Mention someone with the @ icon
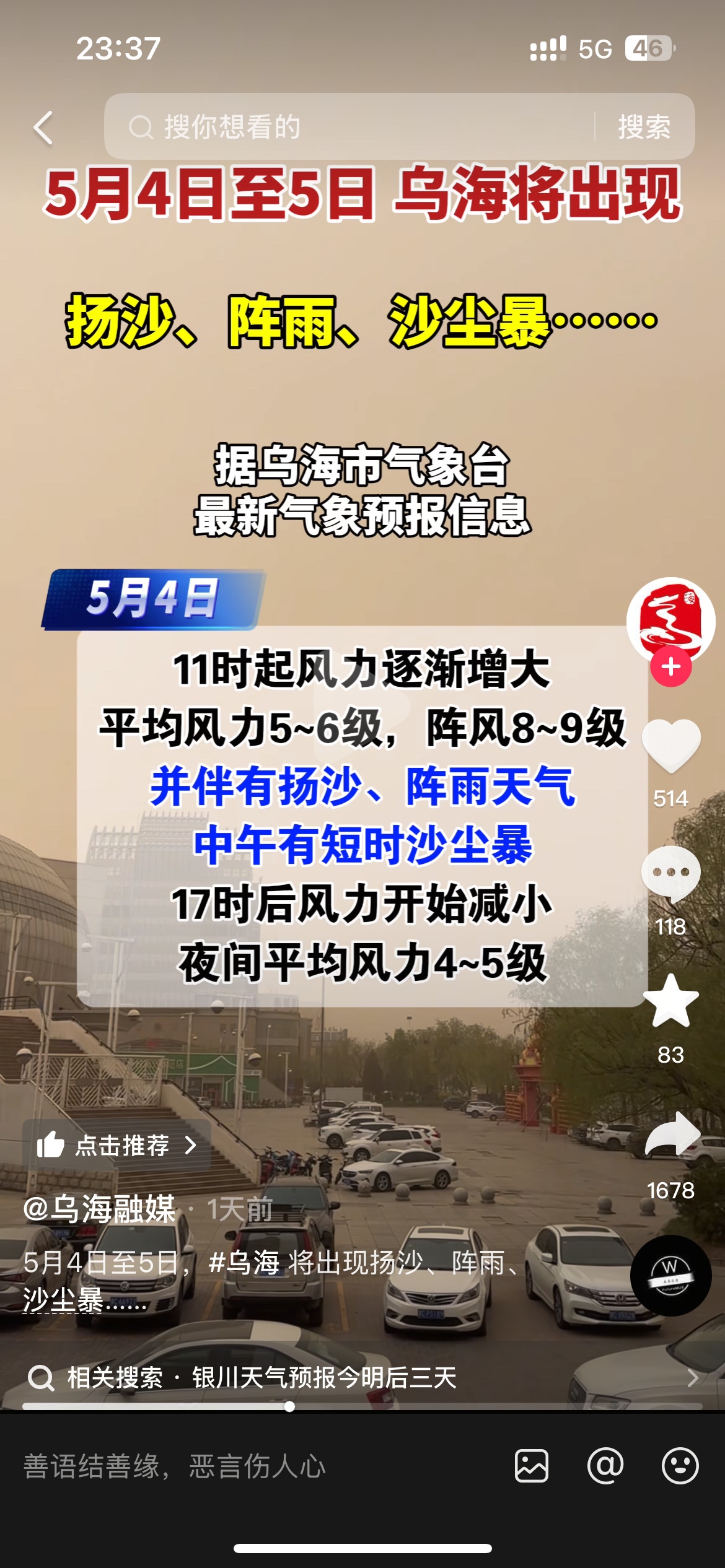 pyautogui.click(x=605, y=1466)
